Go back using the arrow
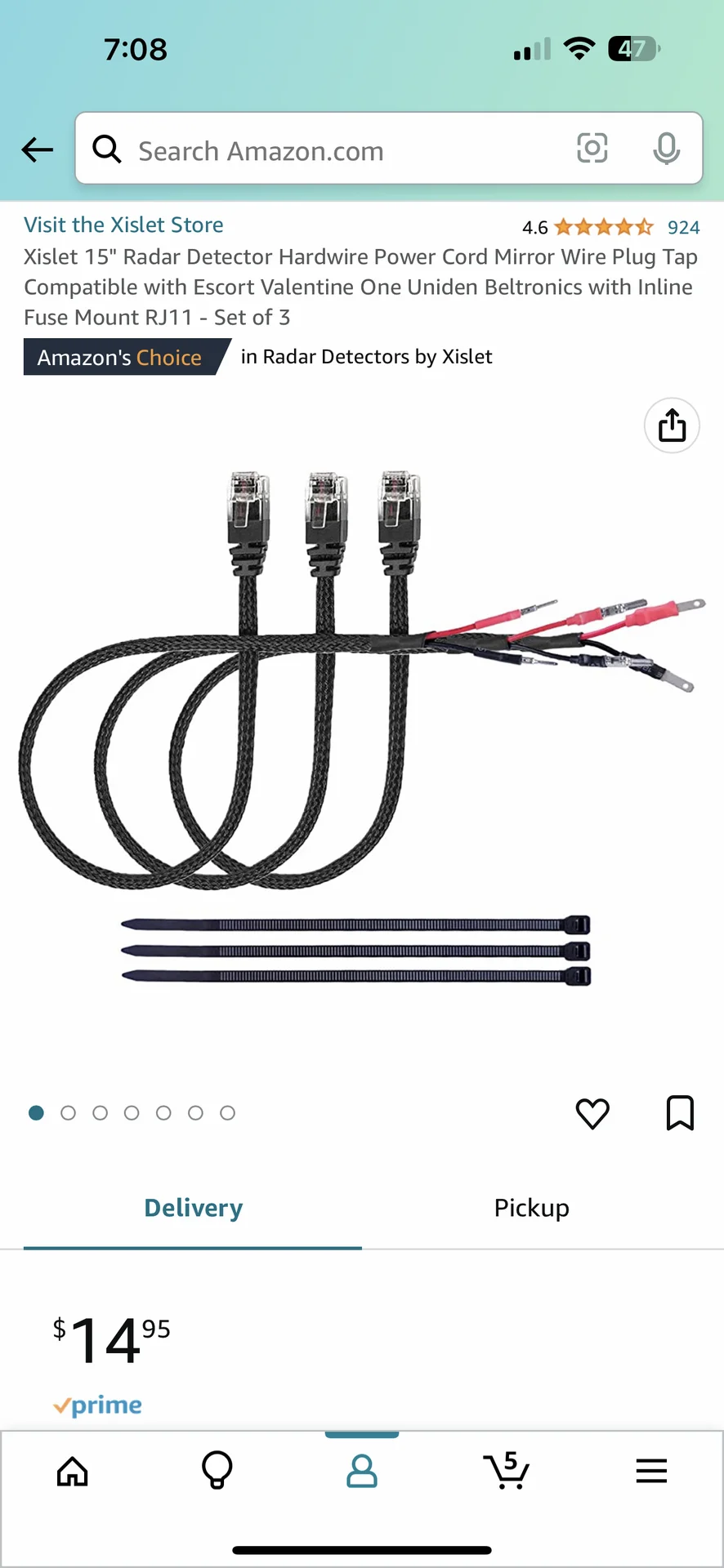 click(37, 149)
